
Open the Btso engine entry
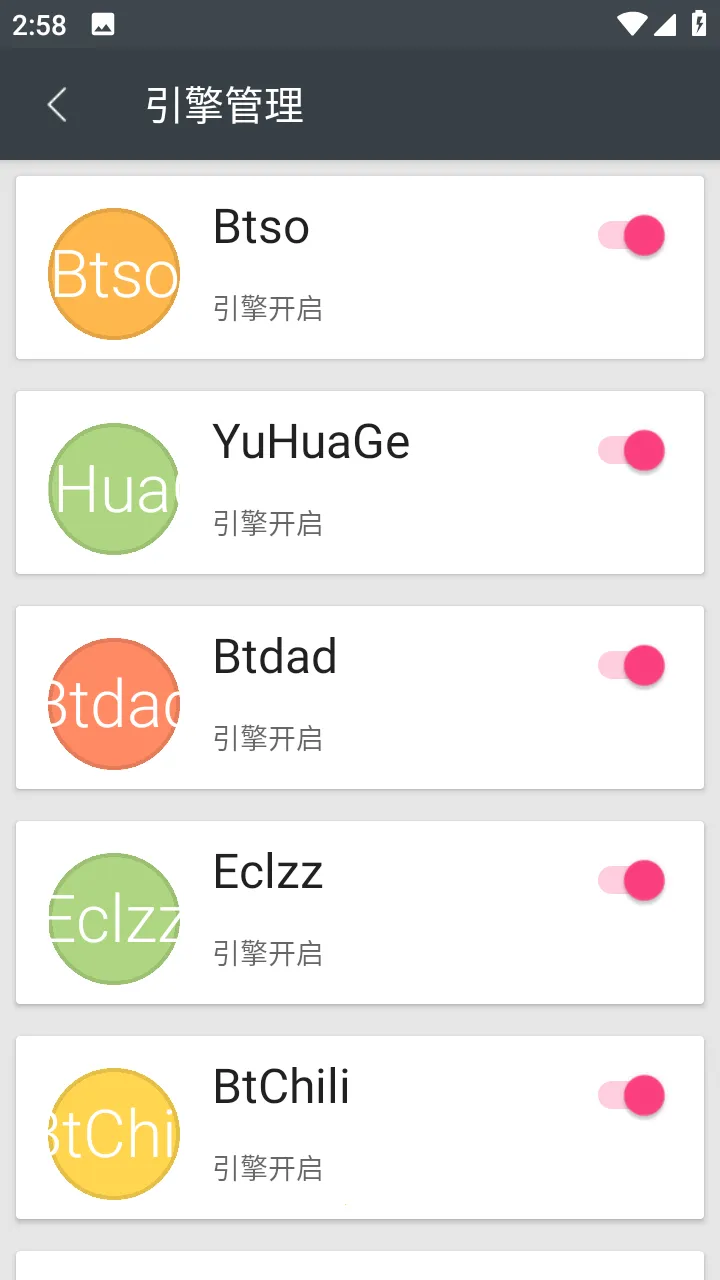[360, 267]
